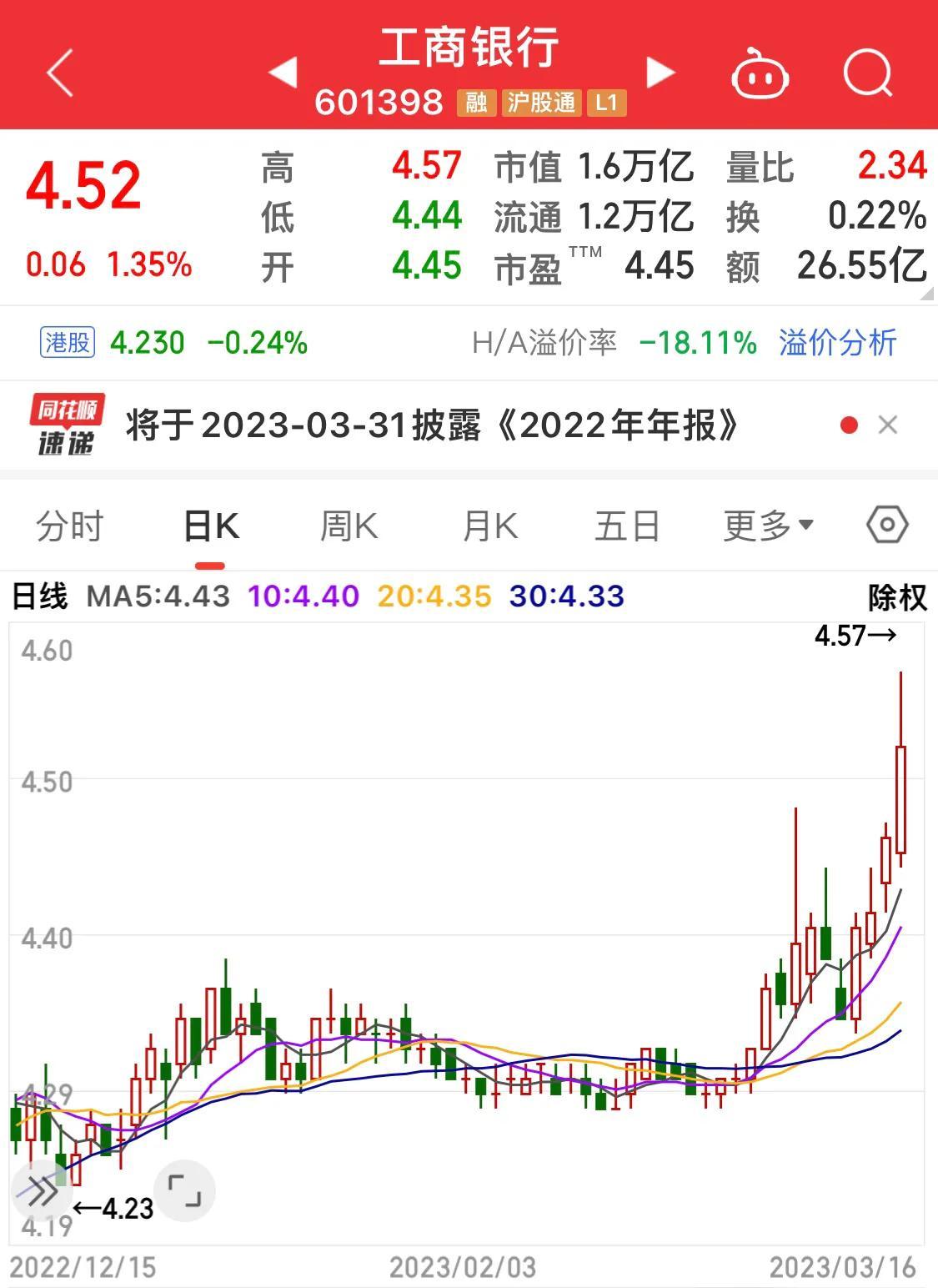Open the search magnifier

pos(868,73)
